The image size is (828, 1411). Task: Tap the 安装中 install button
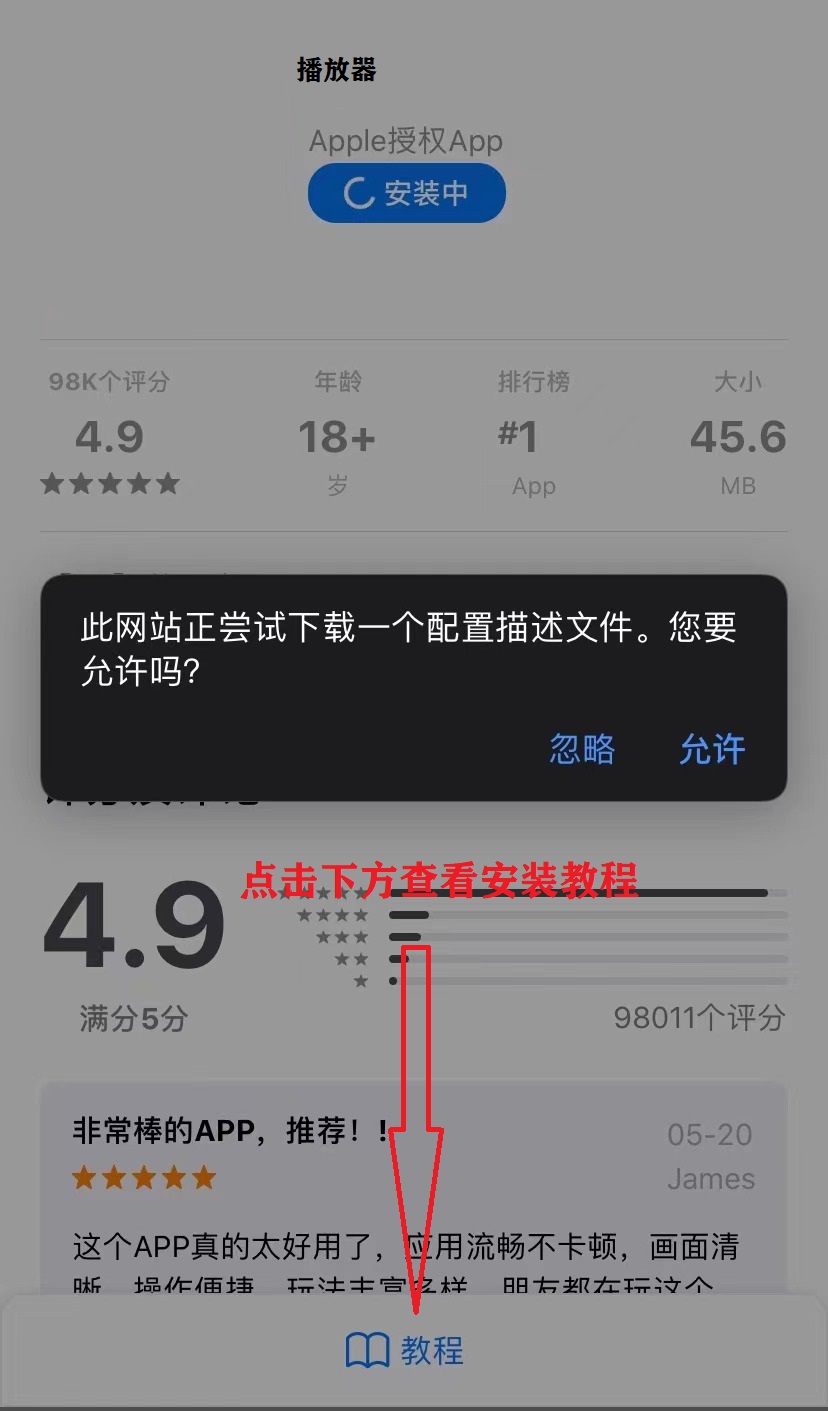coord(407,194)
